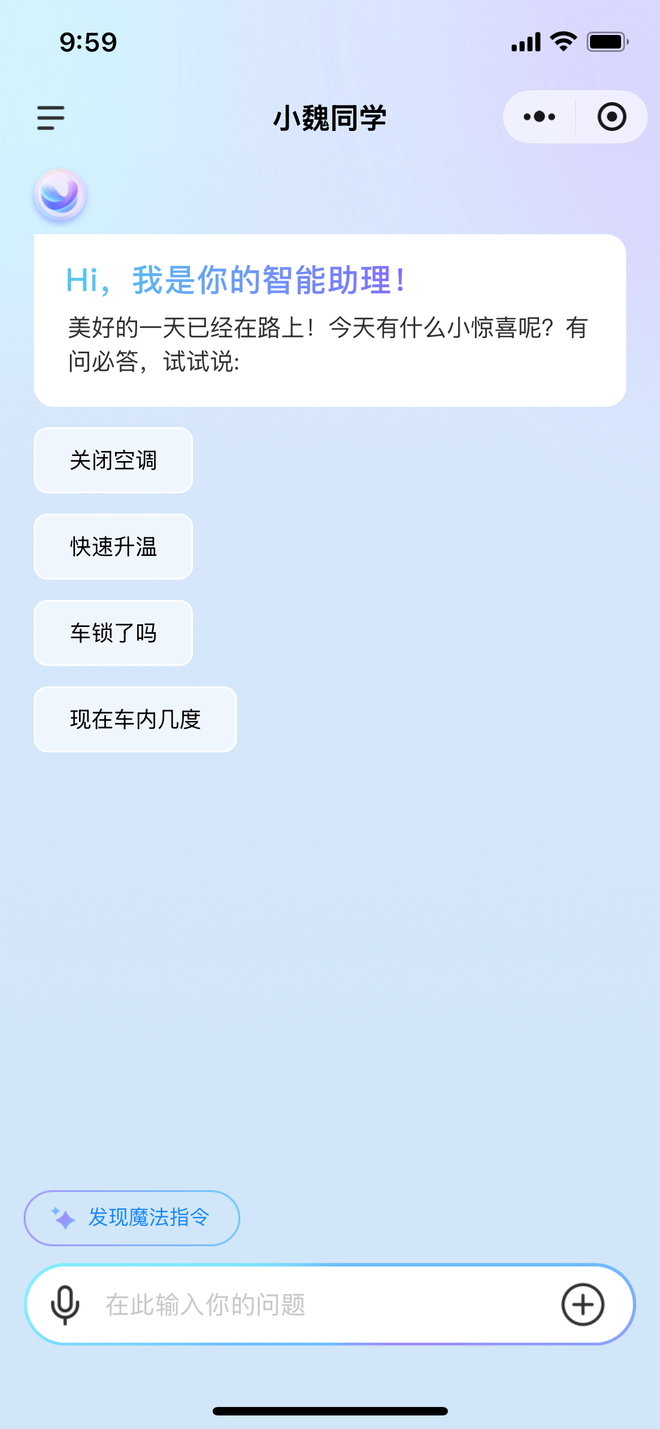Open 发现魔法指令
This screenshot has height=1429, width=660.
click(x=132, y=1218)
